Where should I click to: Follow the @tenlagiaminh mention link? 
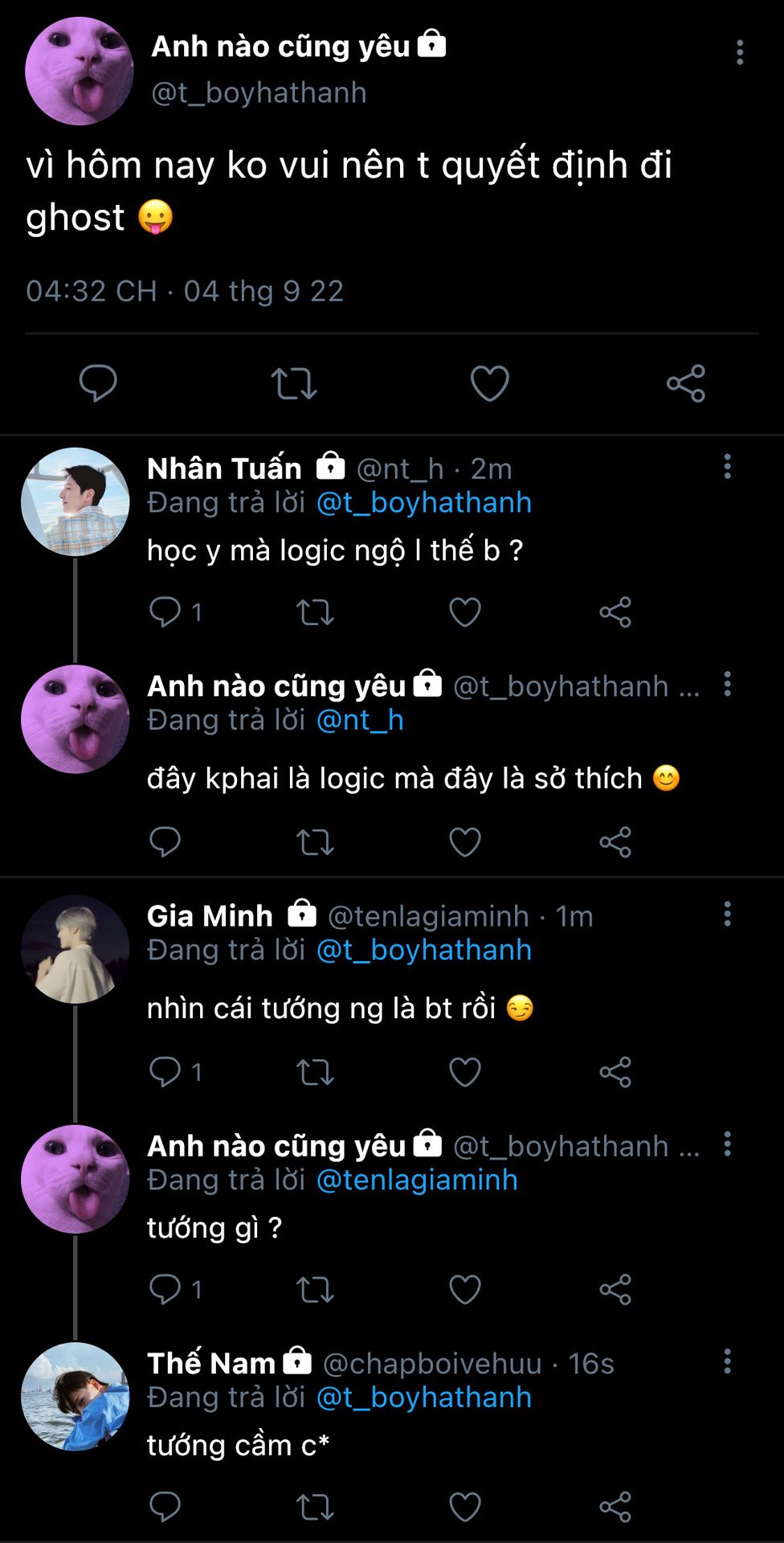pos(417,1180)
